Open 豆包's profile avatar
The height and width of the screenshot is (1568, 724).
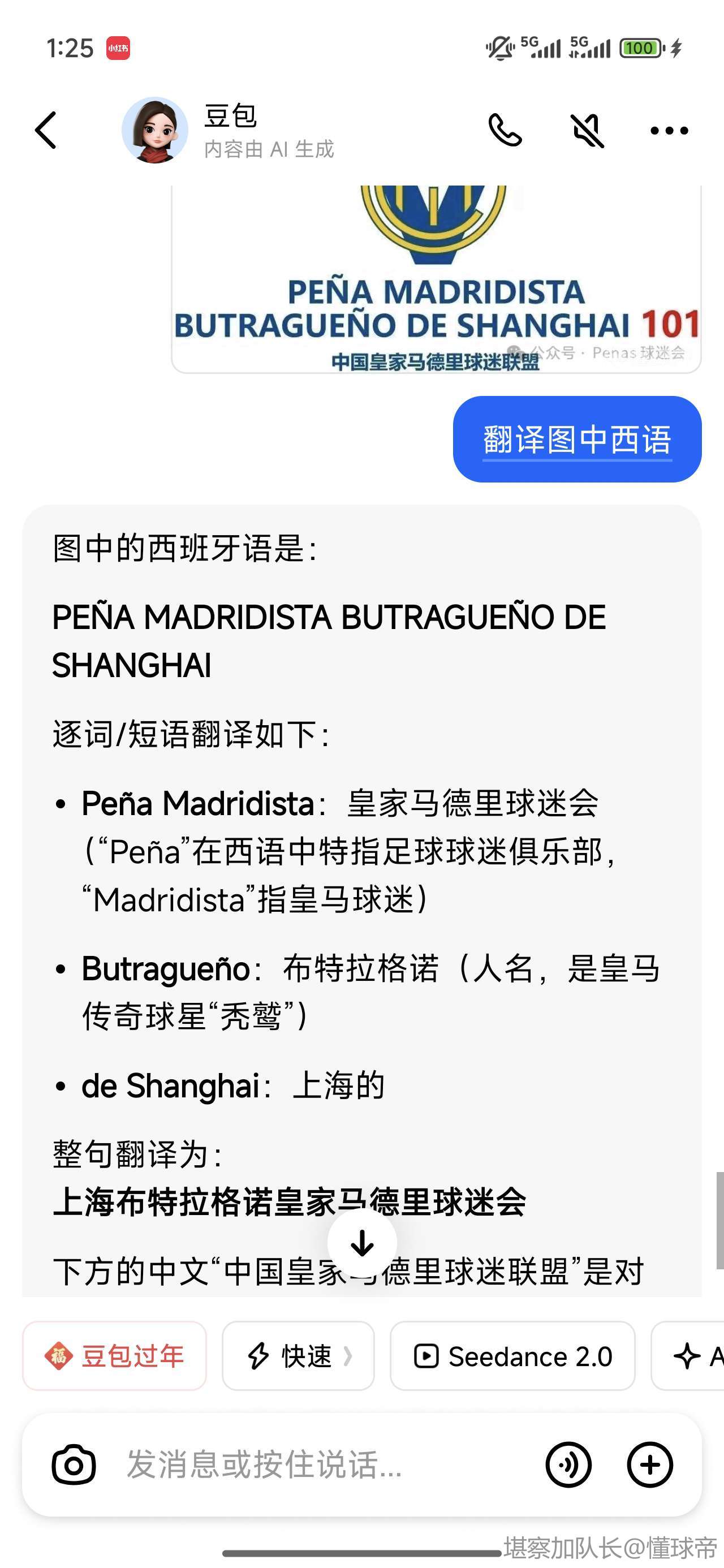pyautogui.click(x=154, y=130)
